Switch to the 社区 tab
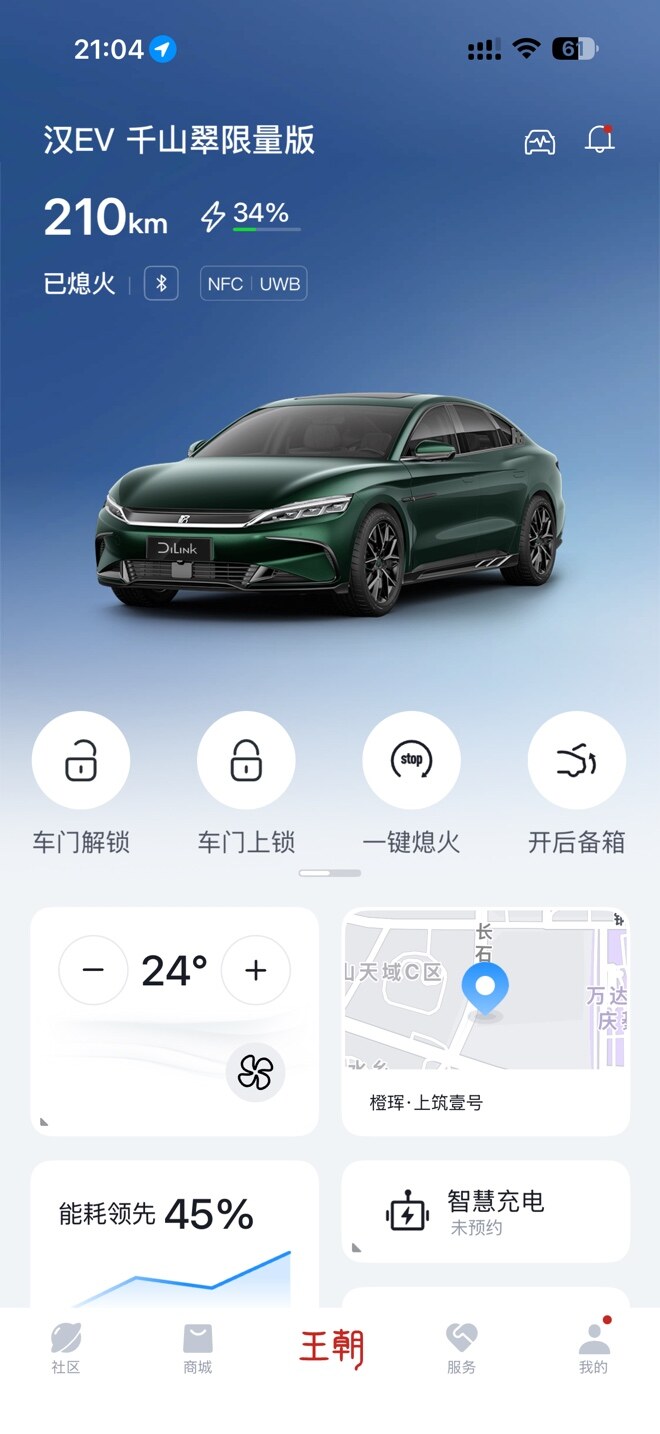Viewport: 660px width, 1434px height. tap(66, 1348)
